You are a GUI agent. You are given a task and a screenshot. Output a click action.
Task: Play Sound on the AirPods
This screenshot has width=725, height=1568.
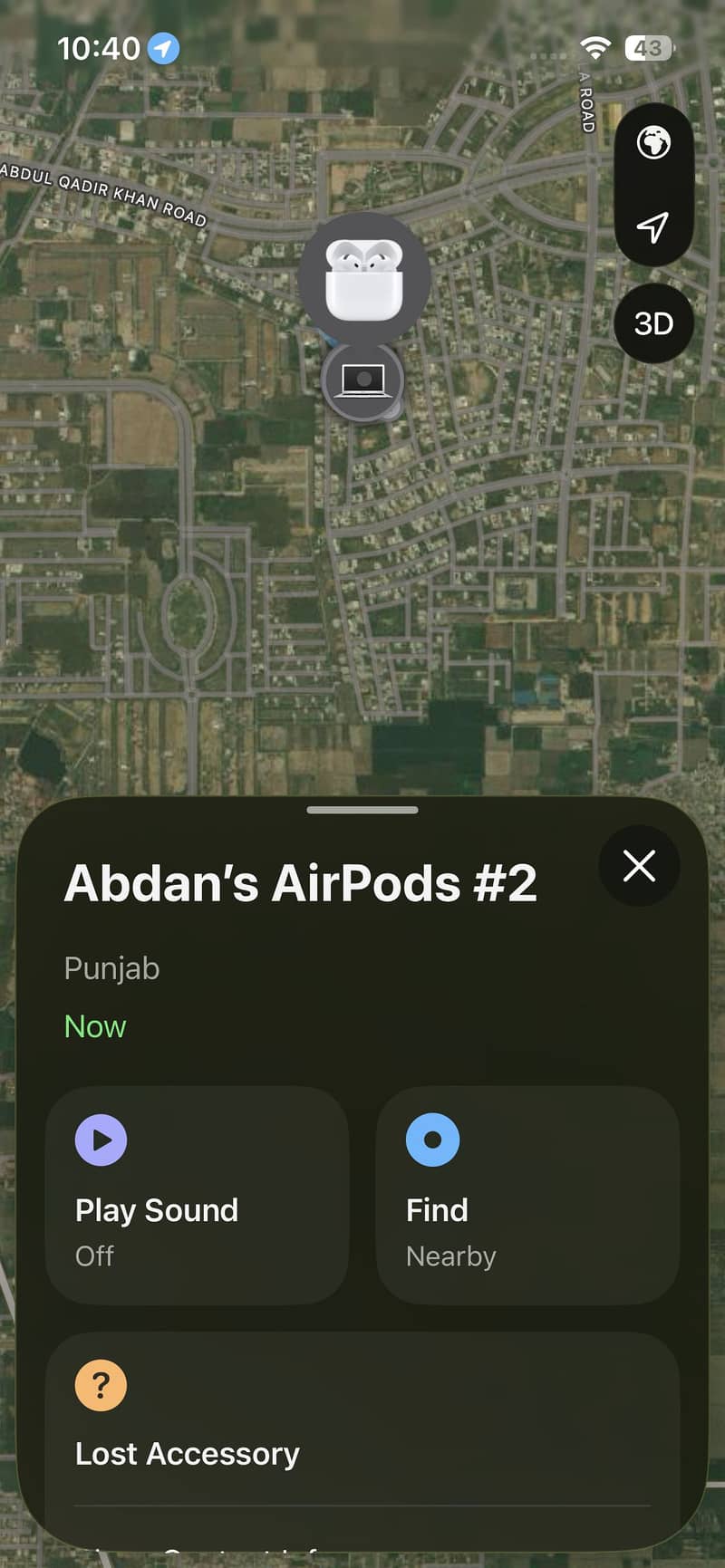pyautogui.click(x=197, y=1195)
